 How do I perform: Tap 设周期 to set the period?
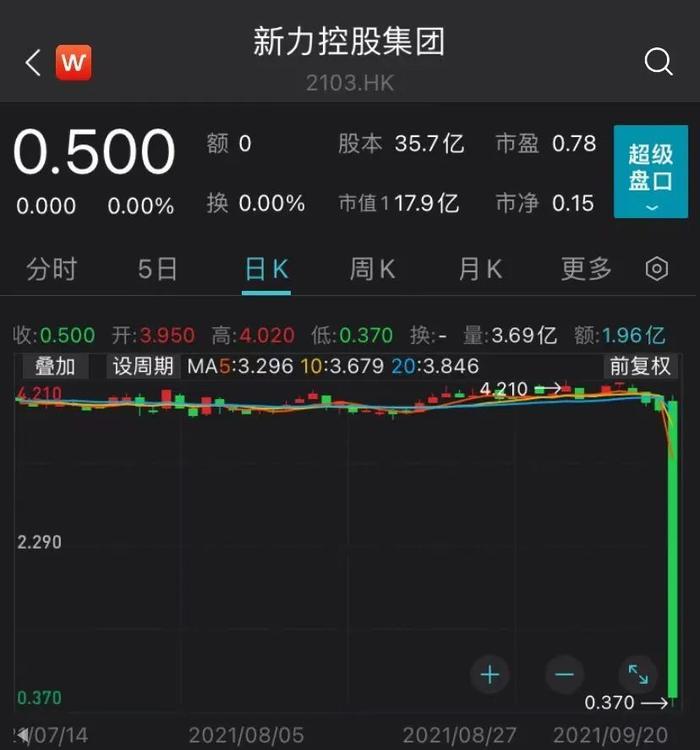click(143, 366)
